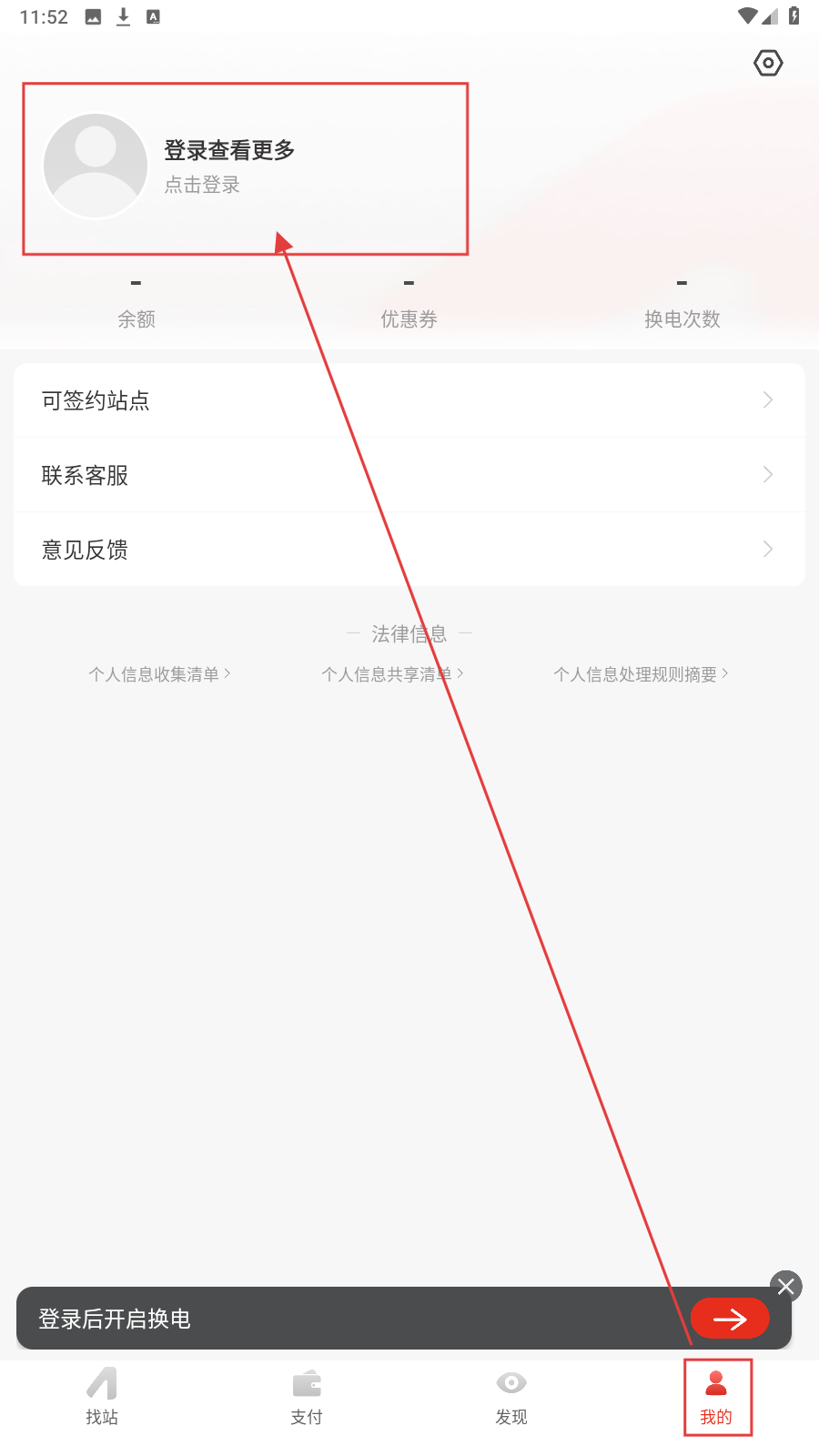Select the 我的 tab
The width and height of the screenshot is (819, 1456).
pyautogui.click(x=716, y=1397)
